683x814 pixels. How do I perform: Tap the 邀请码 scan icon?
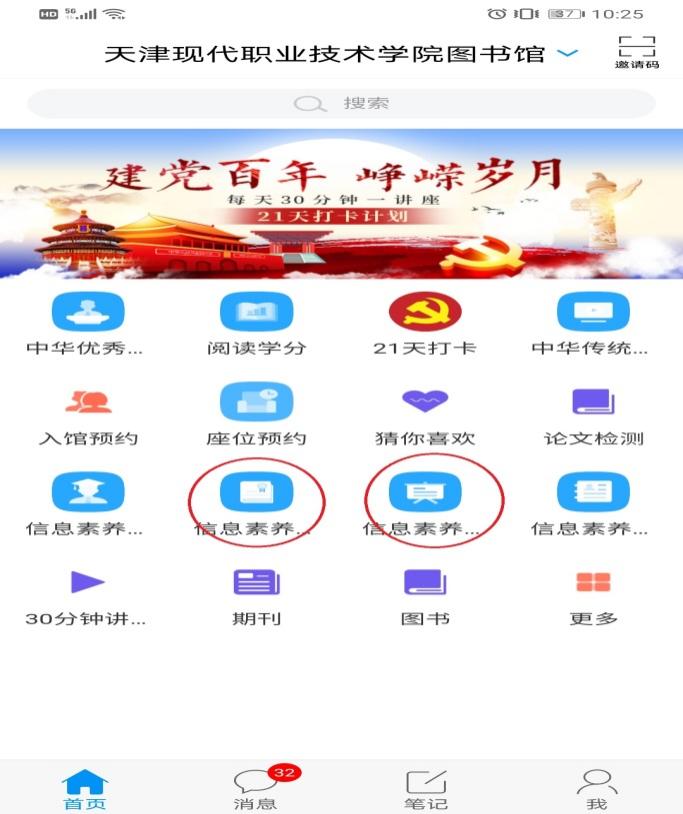pos(636,50)
